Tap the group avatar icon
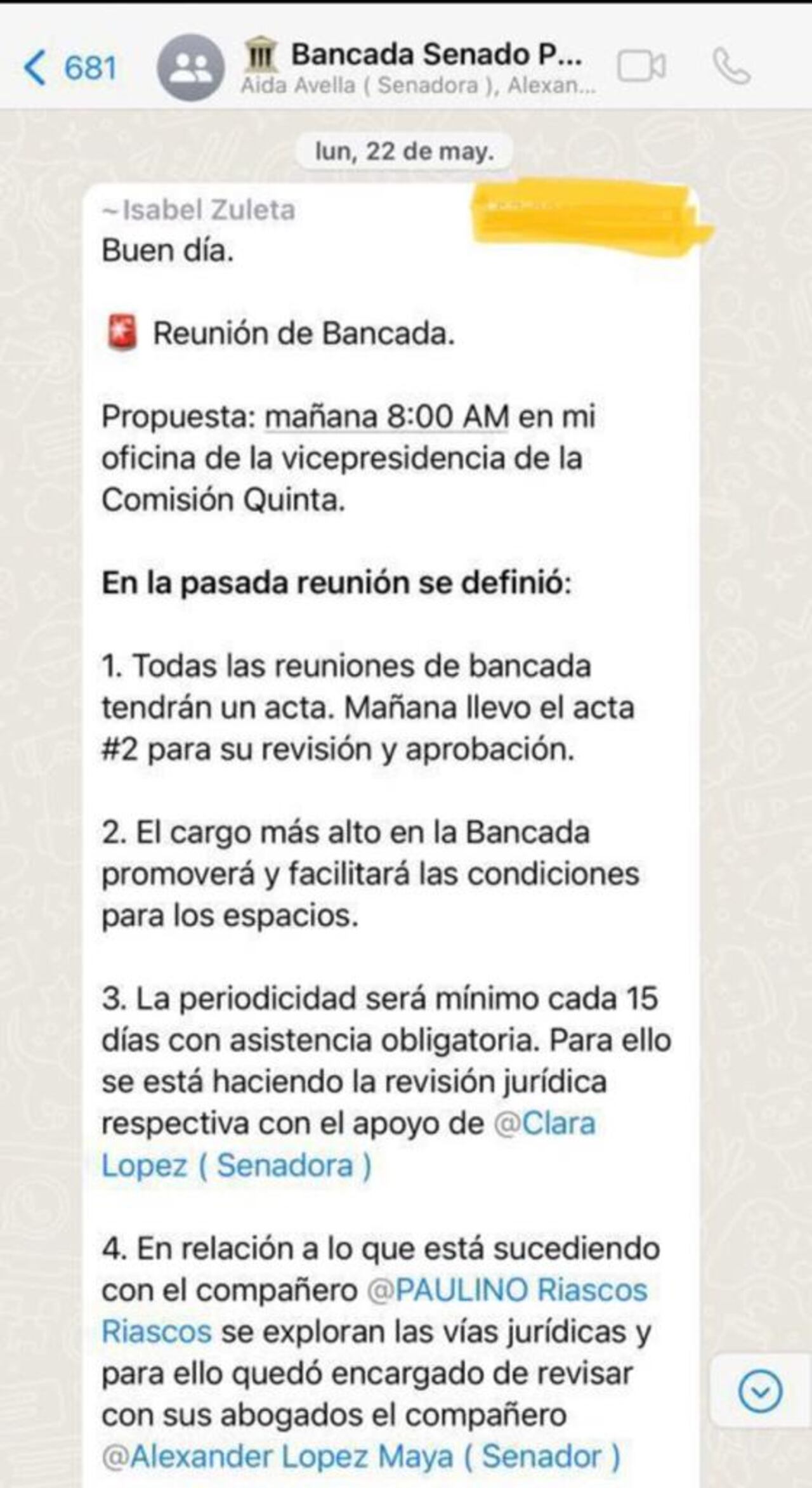The height and width of the screenshot is (1488, 812). pyautogui.click(x=191, y=67)
